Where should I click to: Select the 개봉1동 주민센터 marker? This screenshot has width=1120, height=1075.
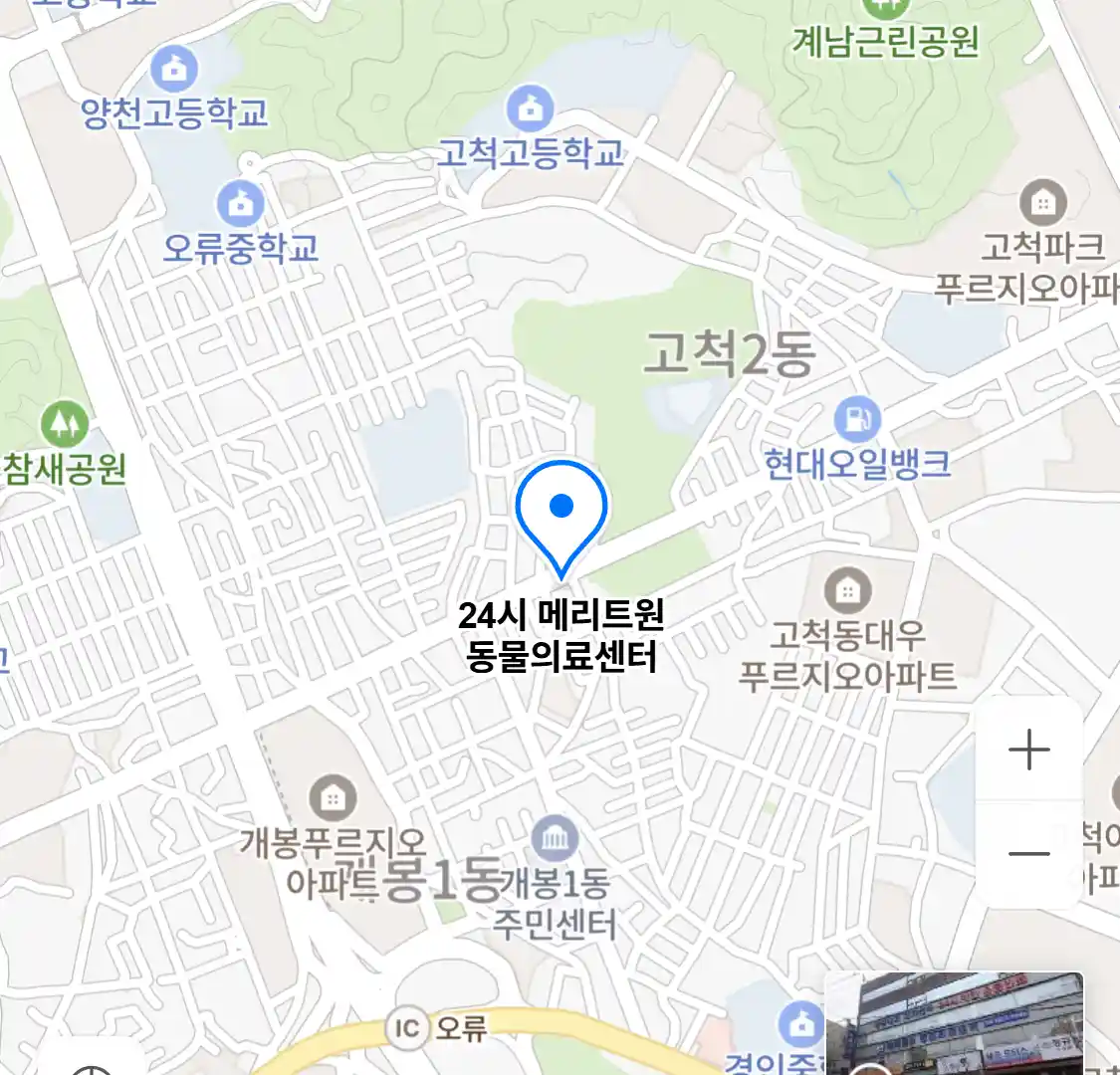555,839
